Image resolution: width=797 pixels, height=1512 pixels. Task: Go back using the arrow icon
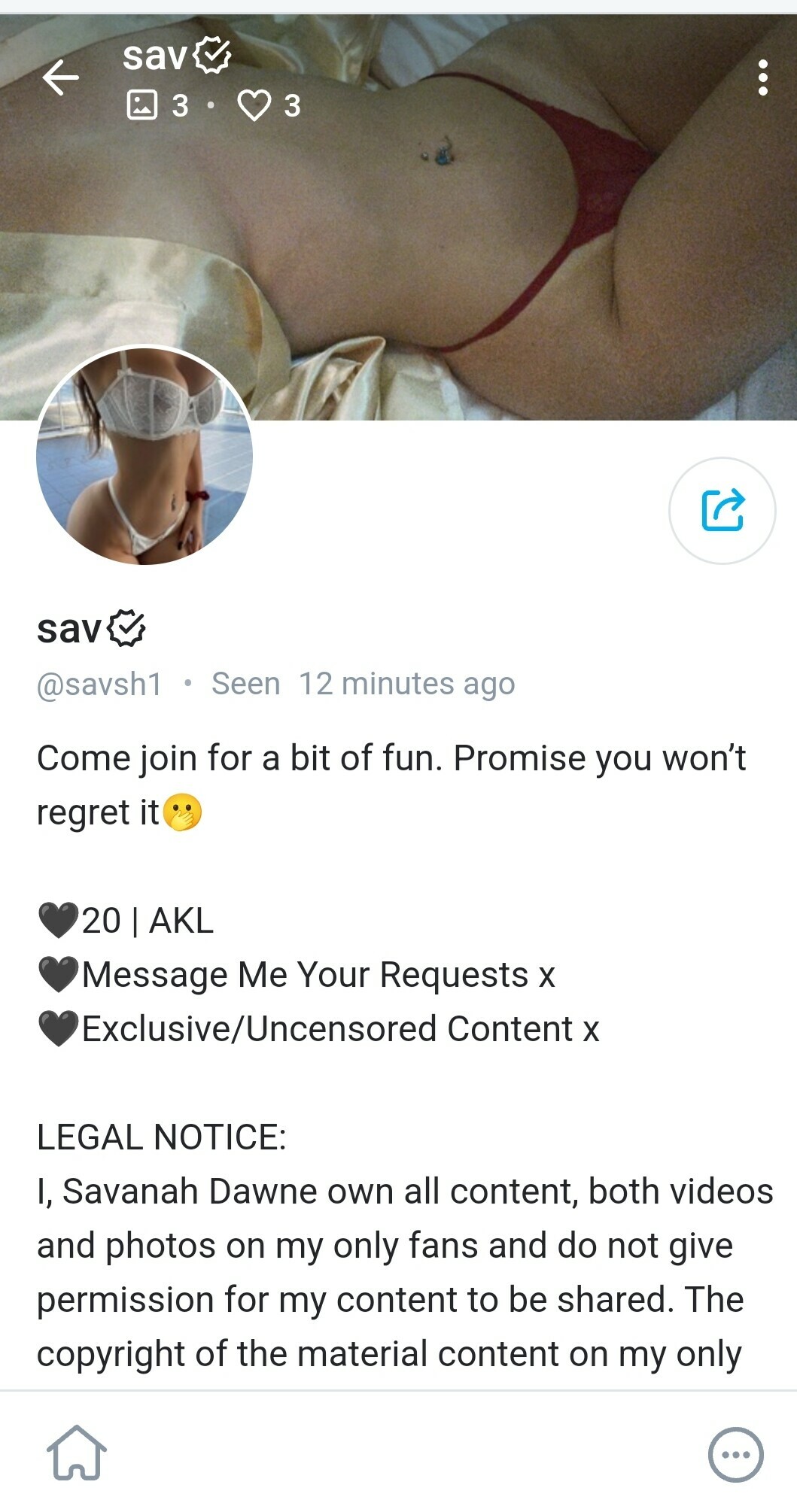click(x=61, y=77)
